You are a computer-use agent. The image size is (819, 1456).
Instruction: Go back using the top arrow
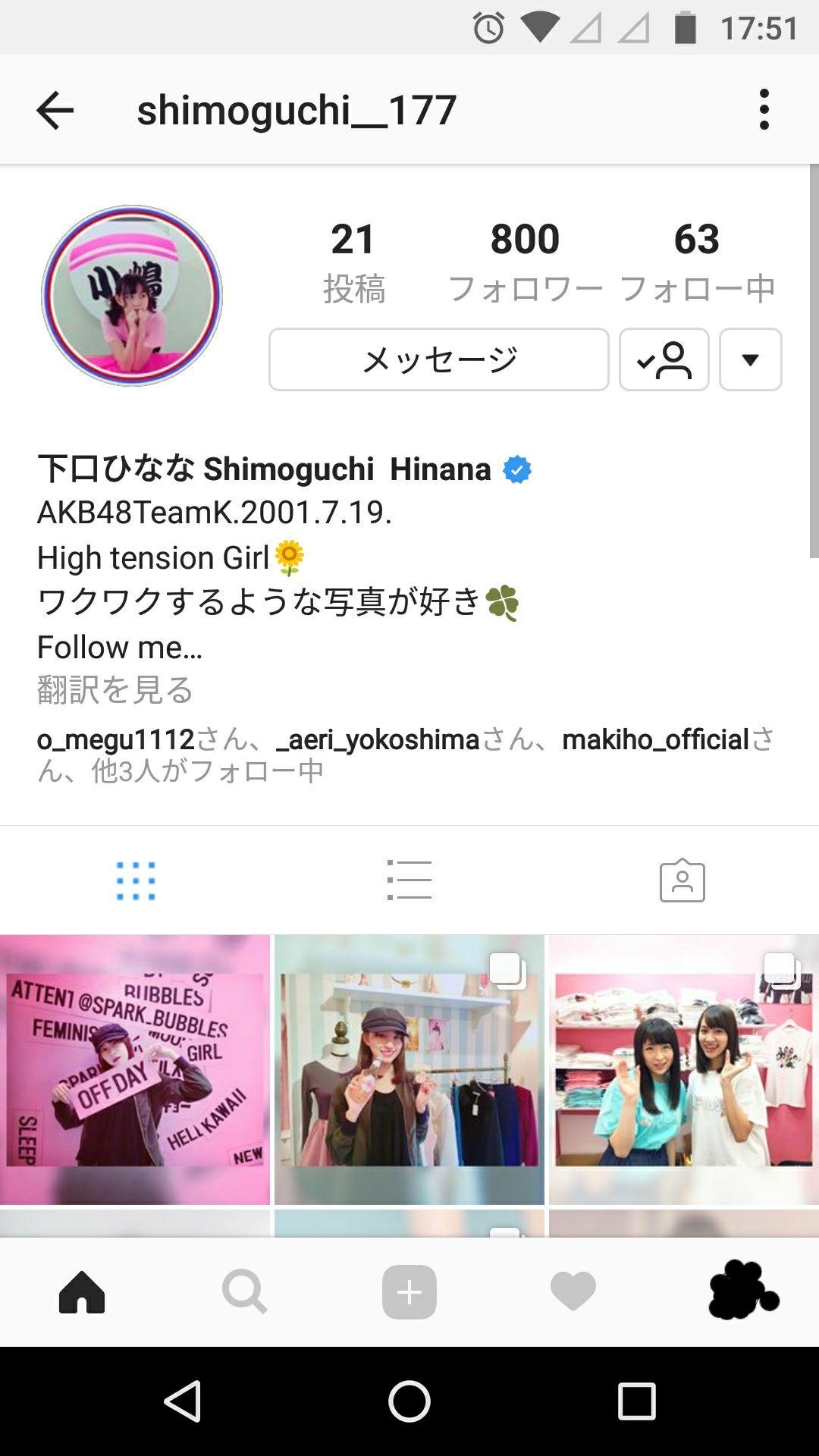55,110
